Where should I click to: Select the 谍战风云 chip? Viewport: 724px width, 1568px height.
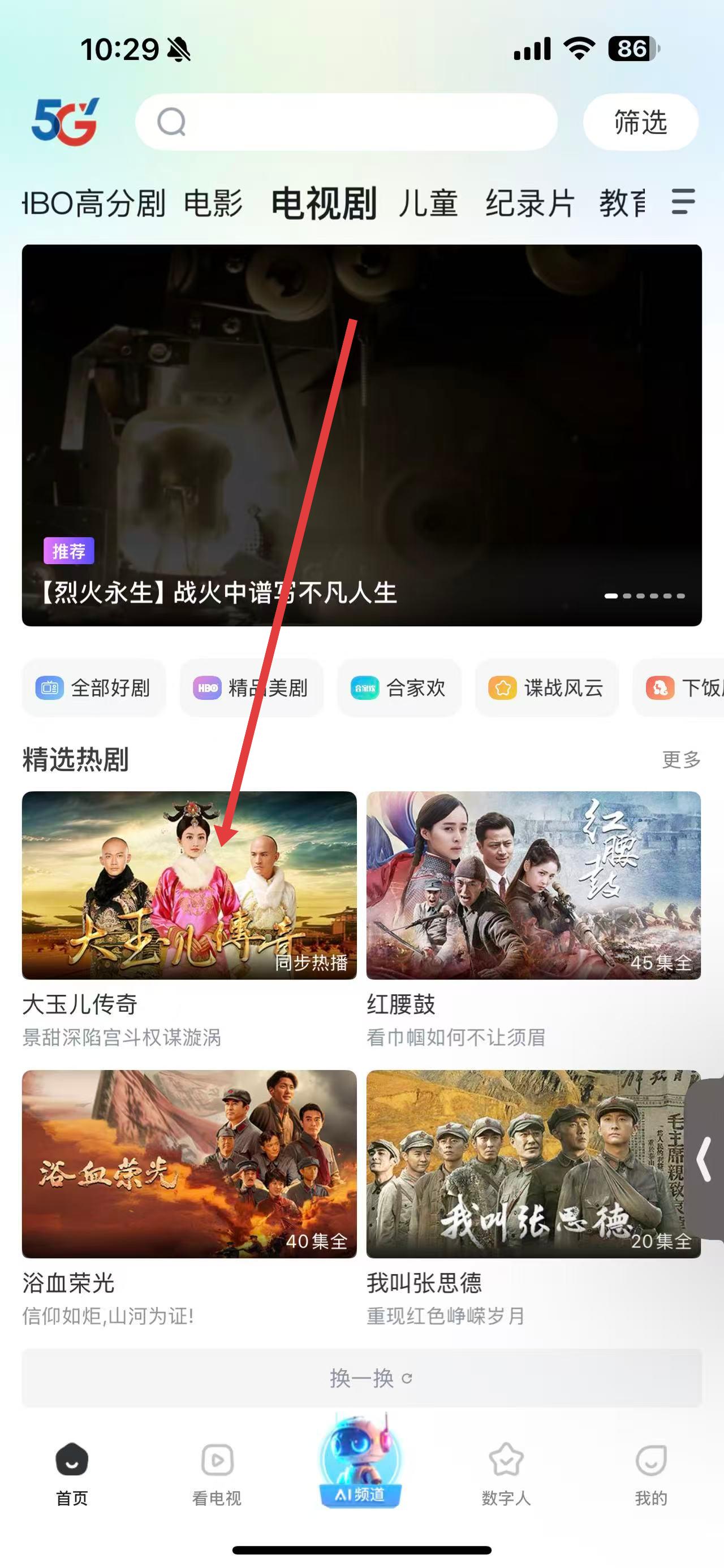point(547,688)
